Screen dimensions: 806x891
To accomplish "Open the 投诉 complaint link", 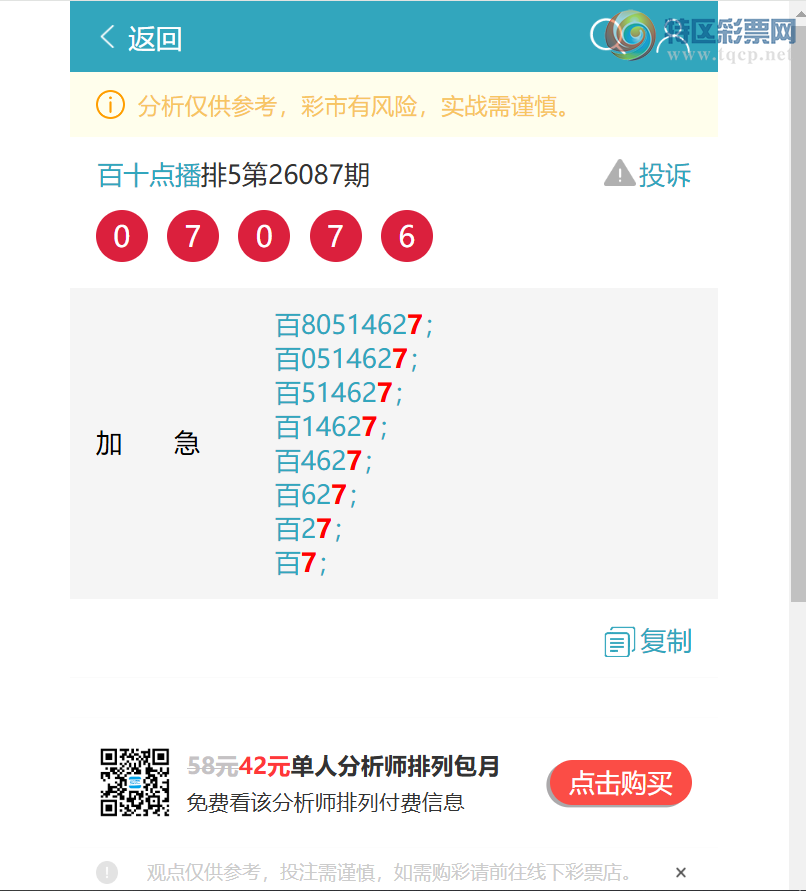I will pos(650,175).
